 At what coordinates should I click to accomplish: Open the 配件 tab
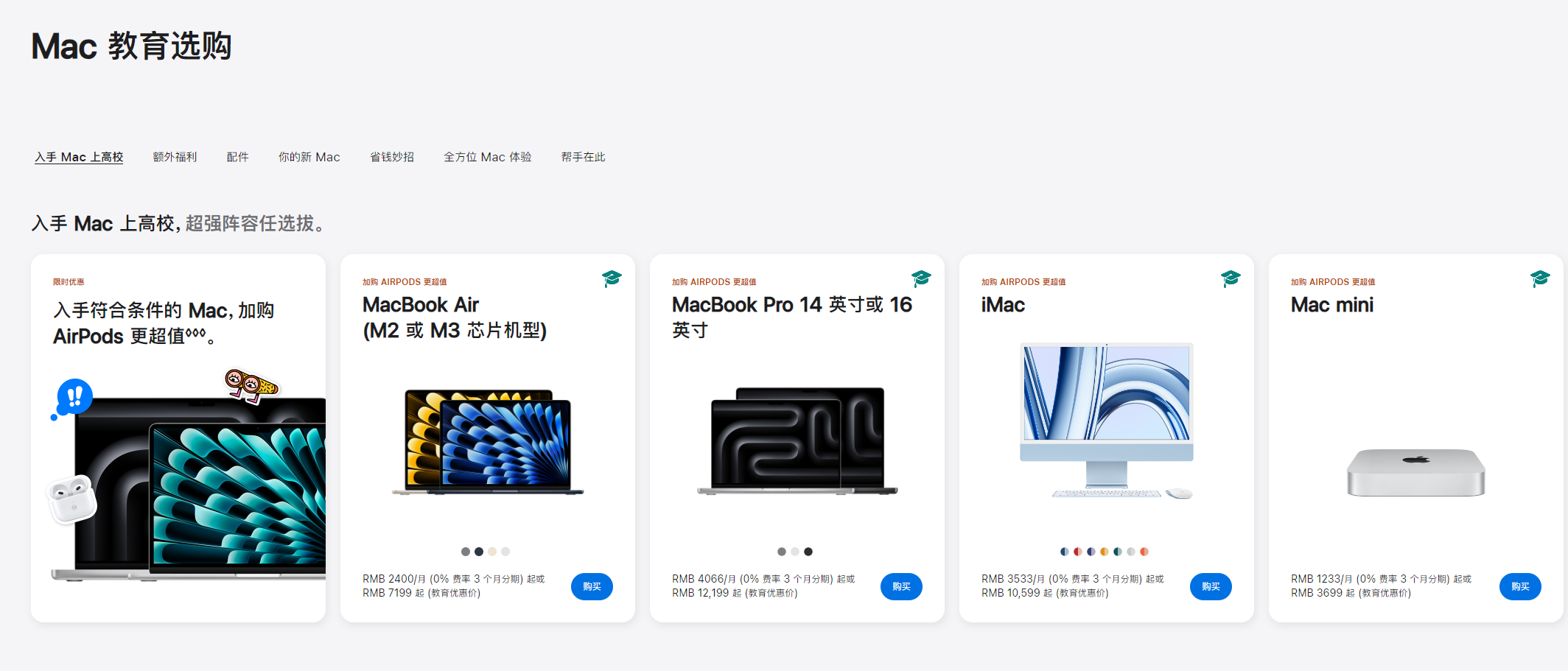pyautogui.click(x=237, y=157)
